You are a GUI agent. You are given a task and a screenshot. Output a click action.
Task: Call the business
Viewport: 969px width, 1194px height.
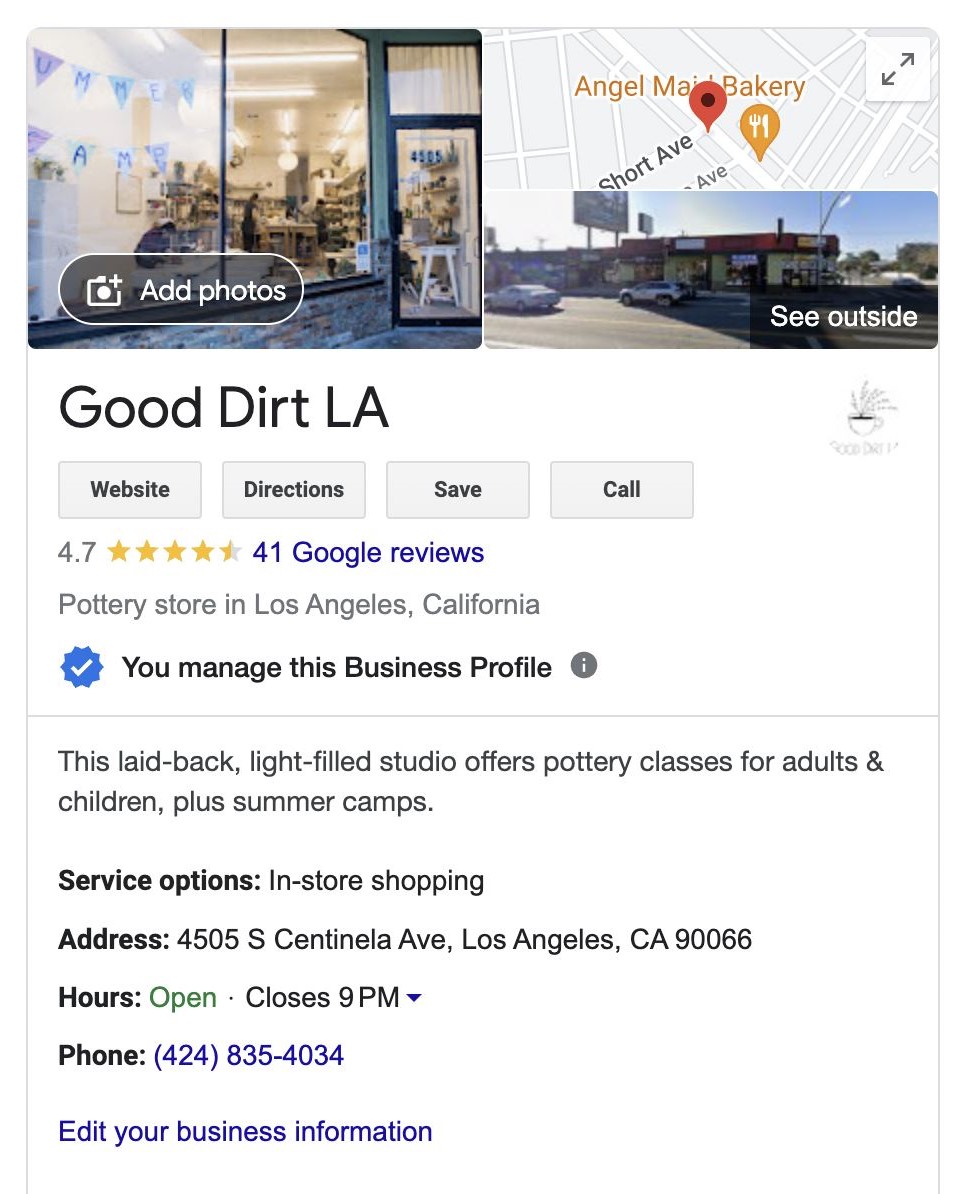point(621,489)
